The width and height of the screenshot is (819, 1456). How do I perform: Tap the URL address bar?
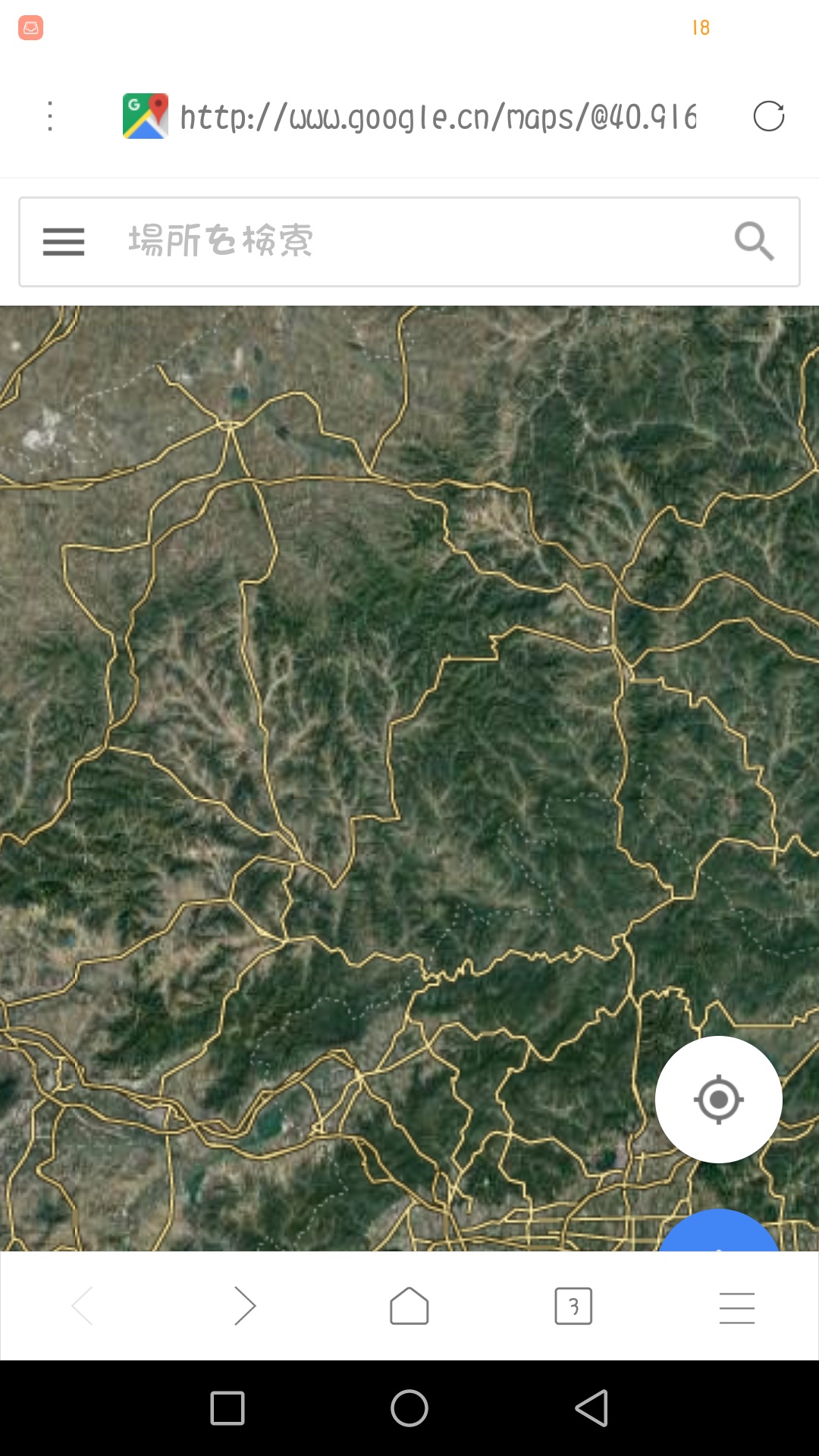click(x=438, y=117)
